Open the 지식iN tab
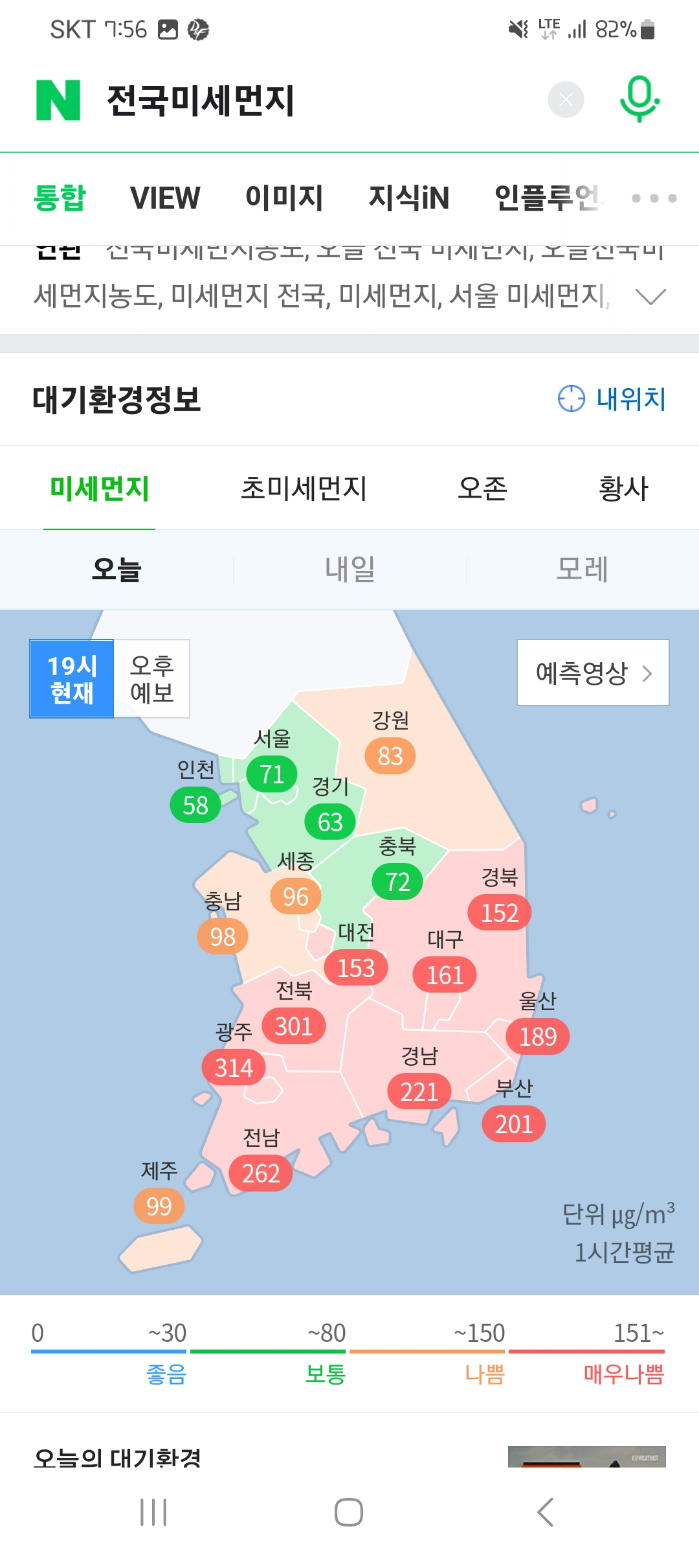 pos(408,198)
